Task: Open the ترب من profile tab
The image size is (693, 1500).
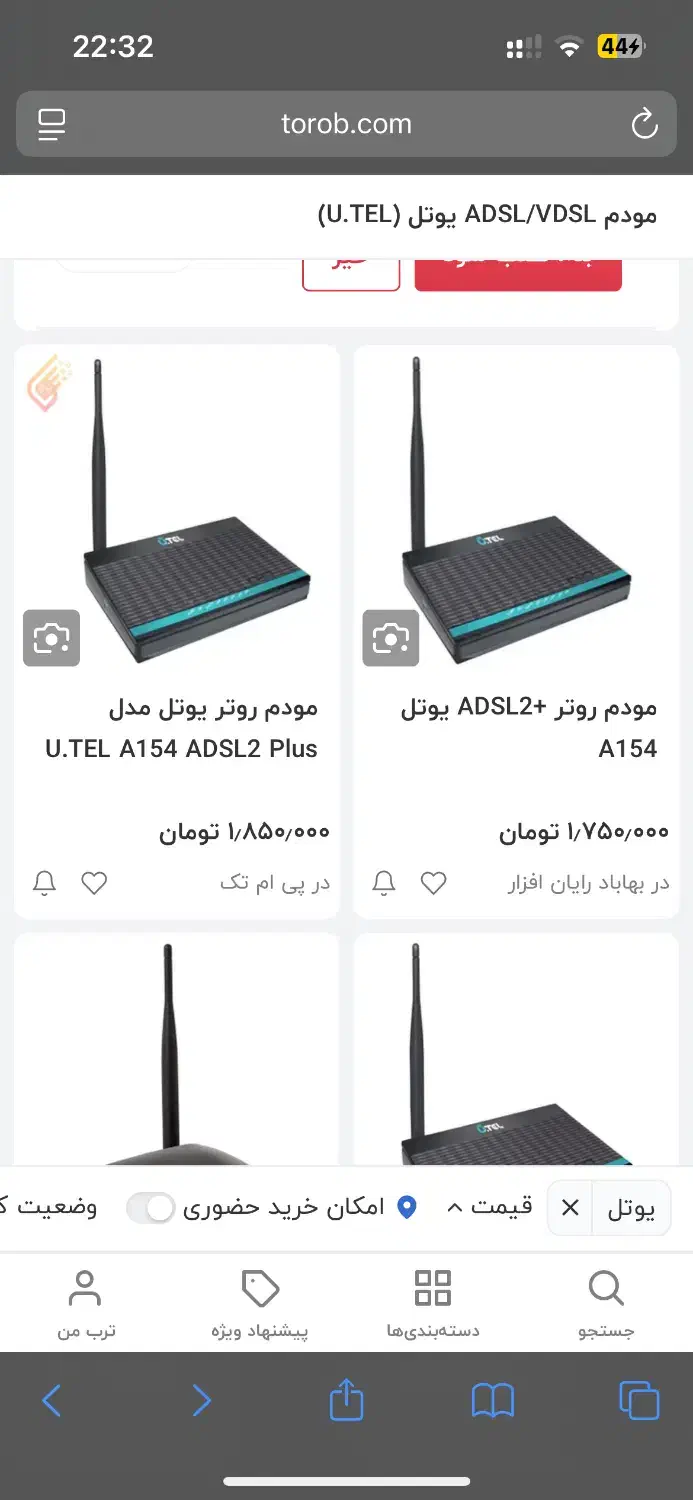Action: [85, 1303]
